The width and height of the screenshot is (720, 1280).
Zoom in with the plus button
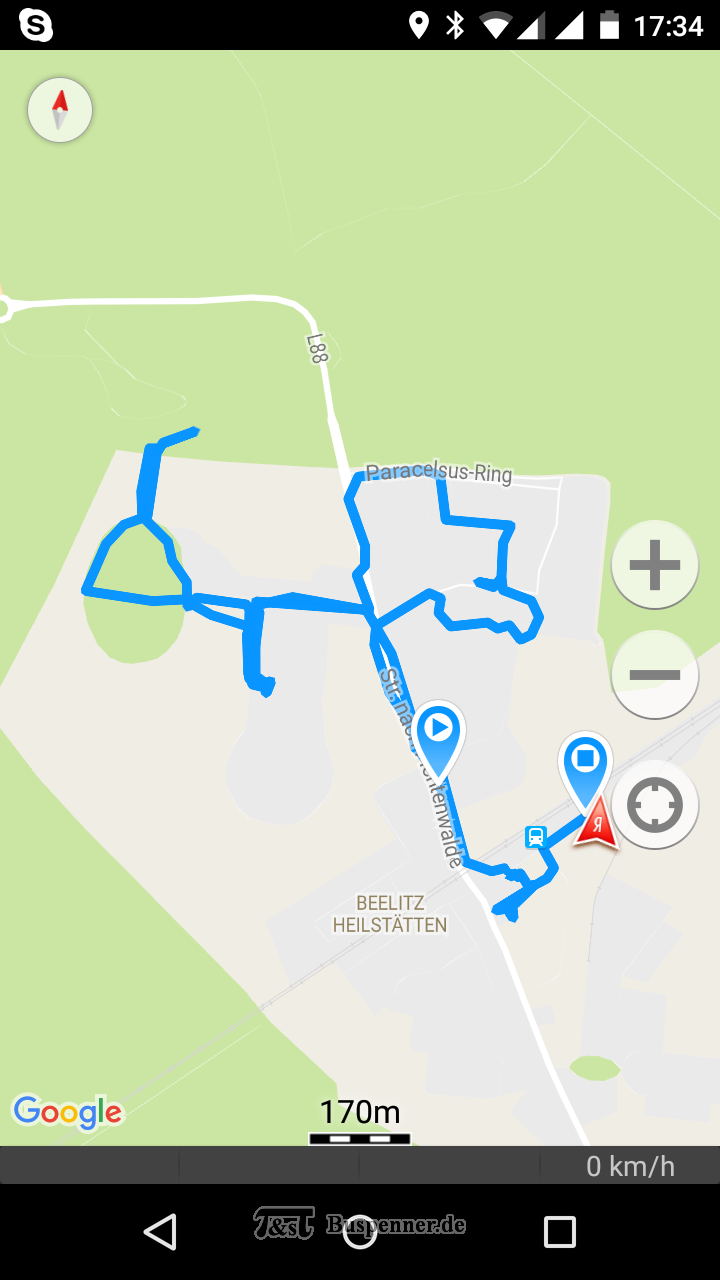click(x=655, y=565)
